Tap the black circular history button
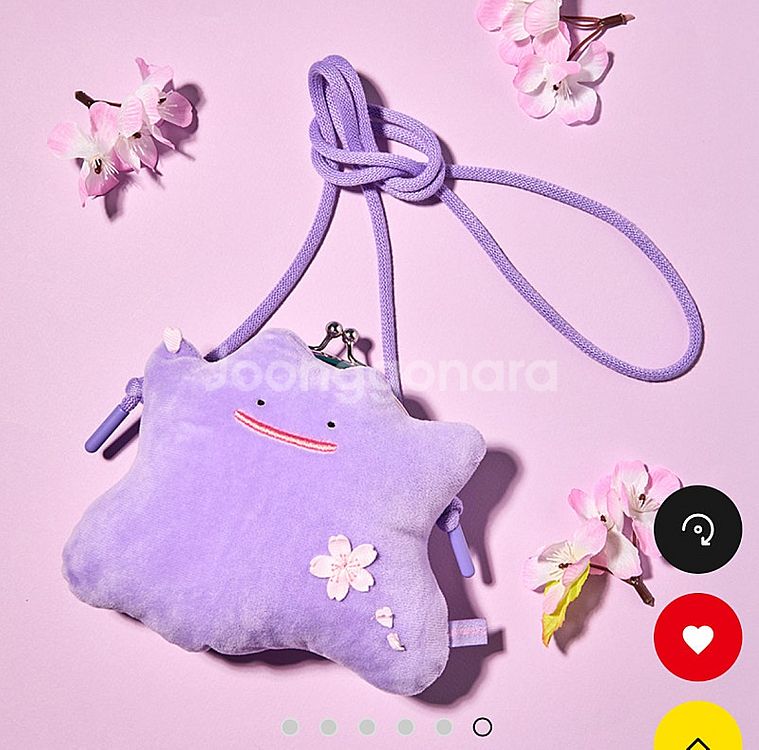This screenshot has width=759, height=750. point(698,529)
